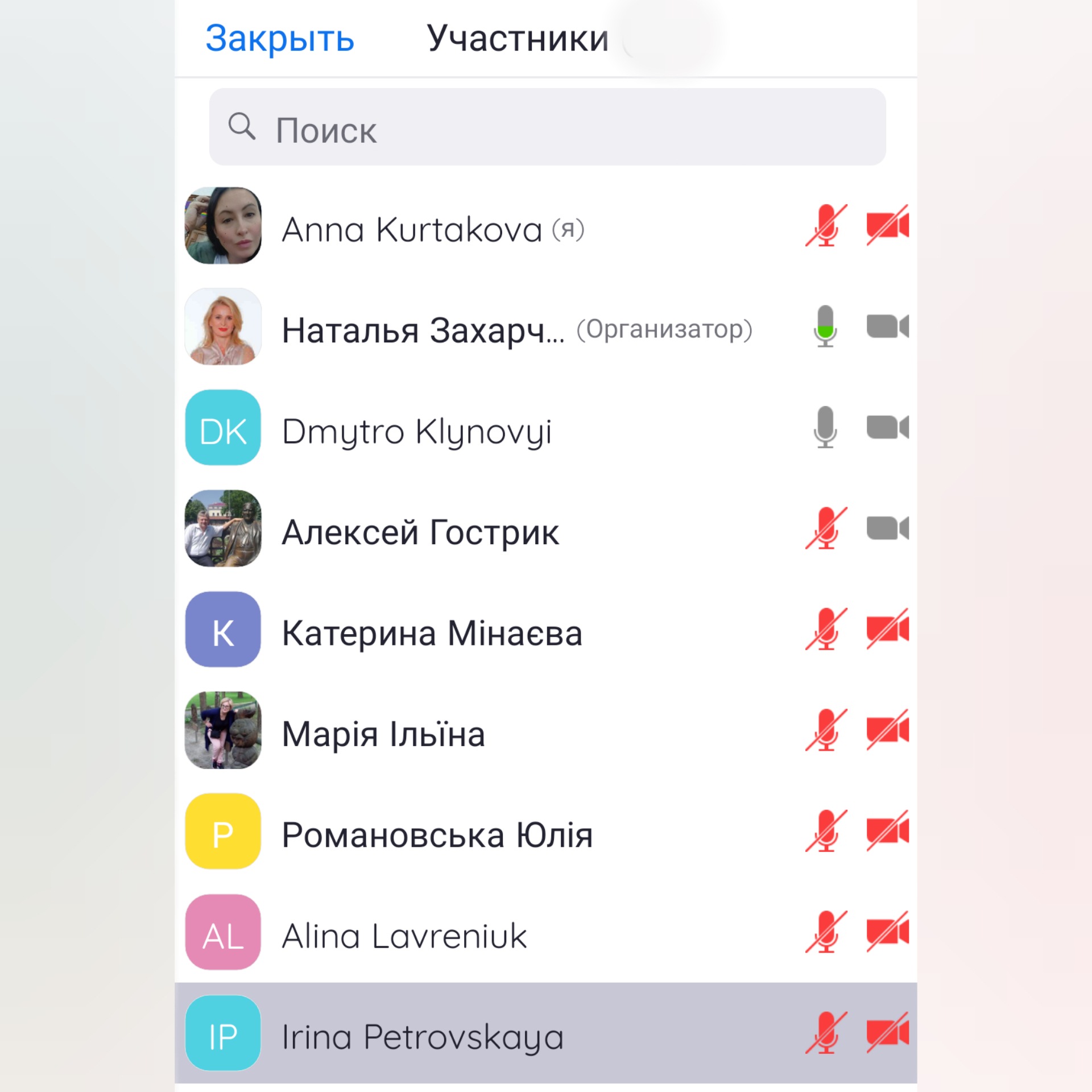Select organizer Наталья Захарч... row
Image resolution: width=1092 pixels, height=1092 pixels.
coord(432,330)
